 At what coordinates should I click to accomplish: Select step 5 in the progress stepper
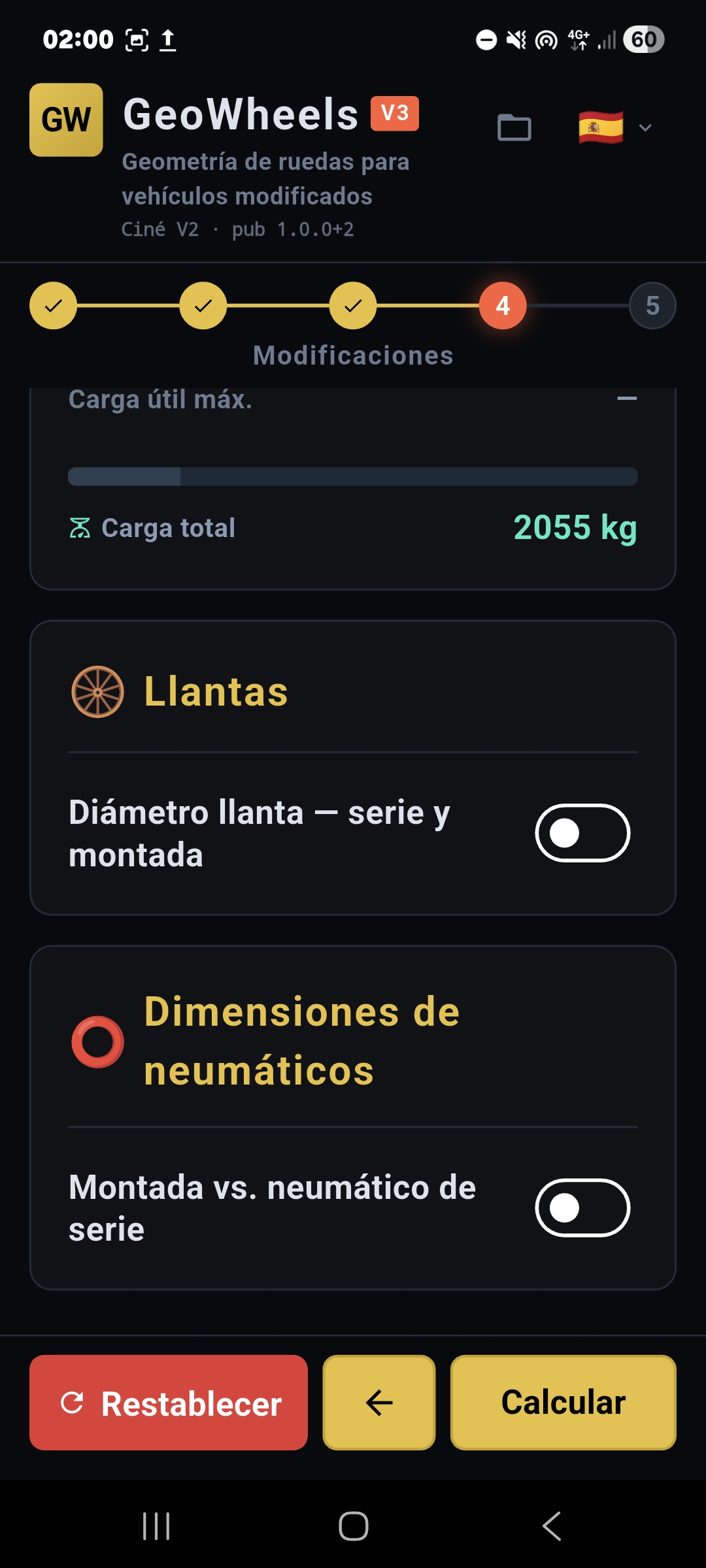651,305
